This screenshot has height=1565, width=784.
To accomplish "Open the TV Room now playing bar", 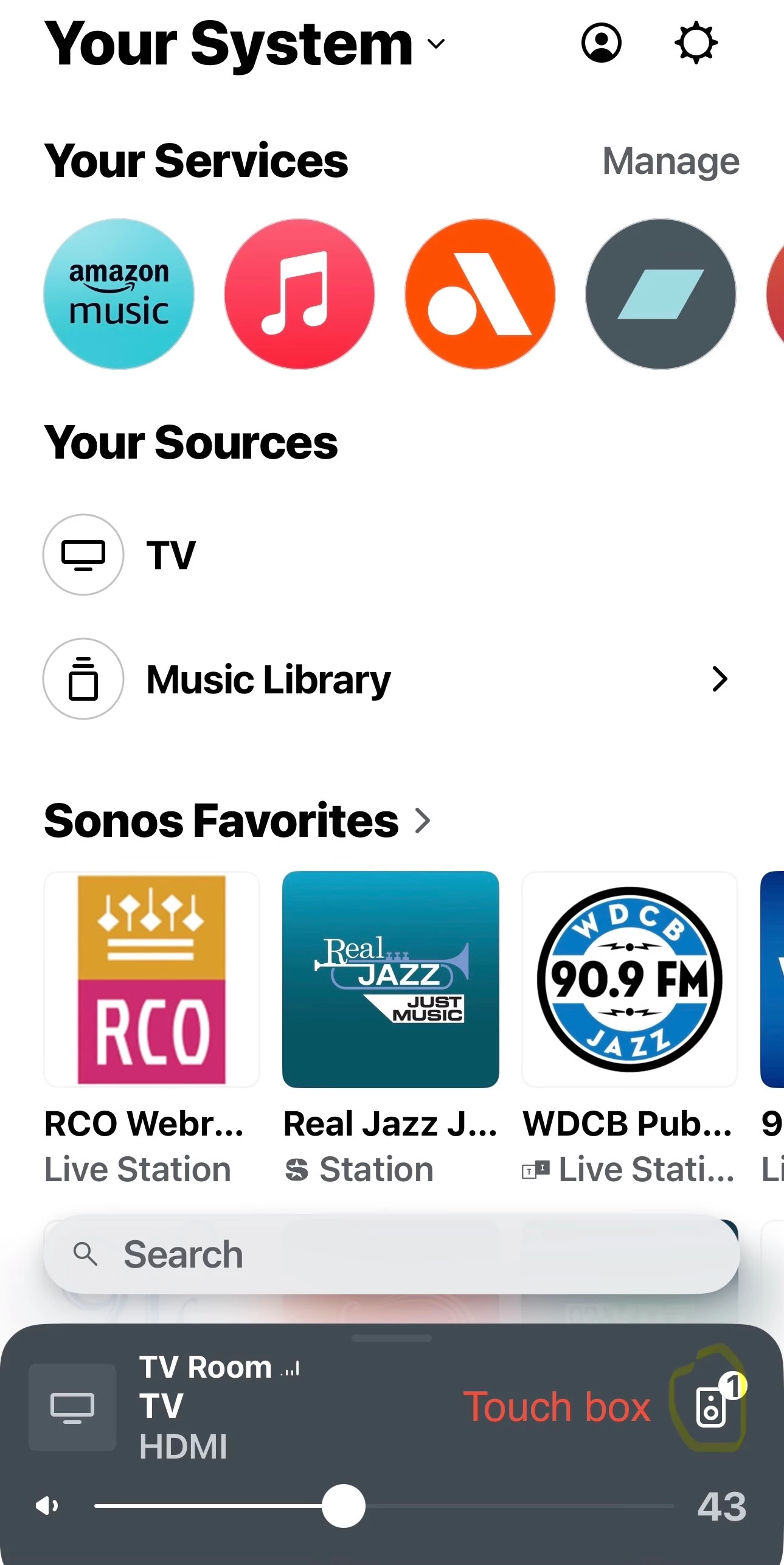I will tap(243, 1406).
